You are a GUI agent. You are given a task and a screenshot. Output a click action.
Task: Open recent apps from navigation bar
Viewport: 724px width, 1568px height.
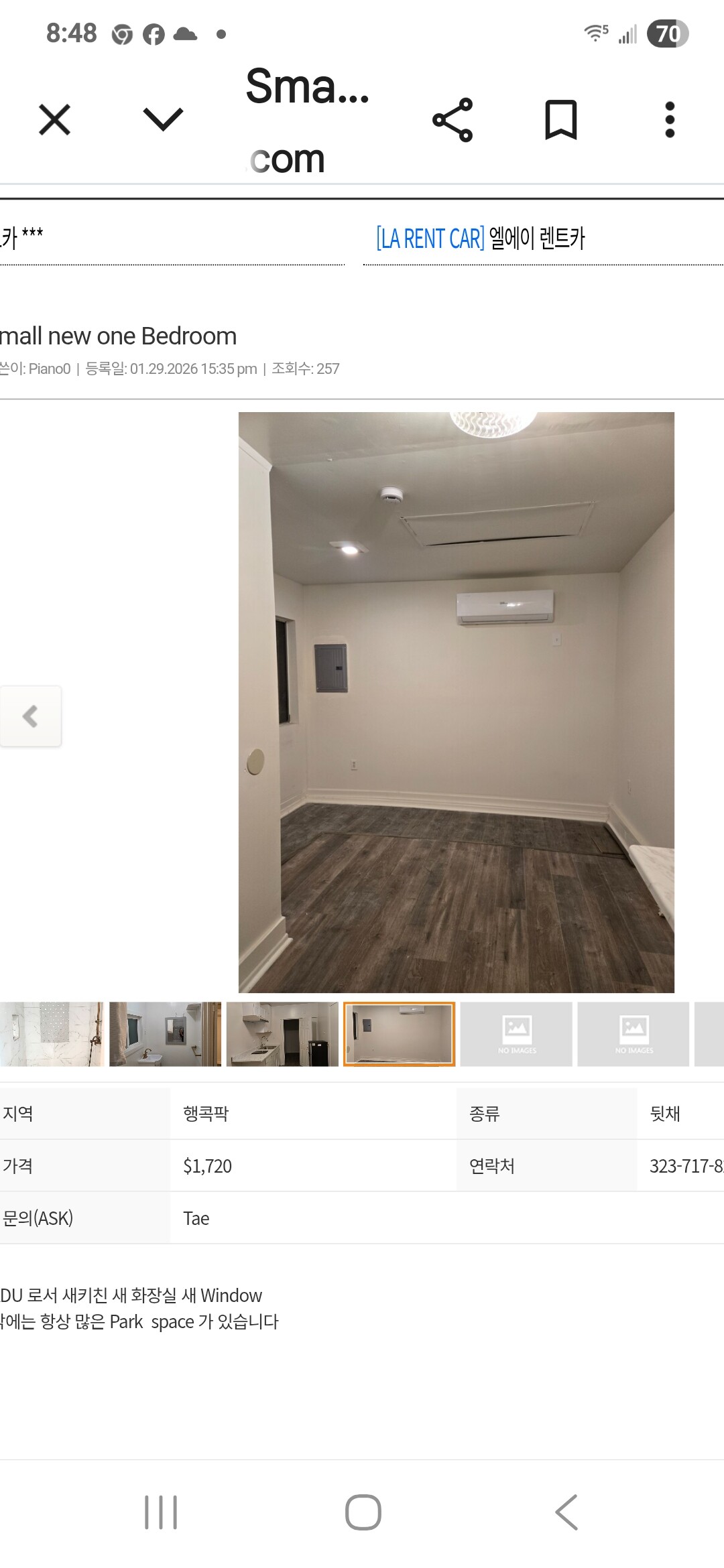(x=161, y=1512)
